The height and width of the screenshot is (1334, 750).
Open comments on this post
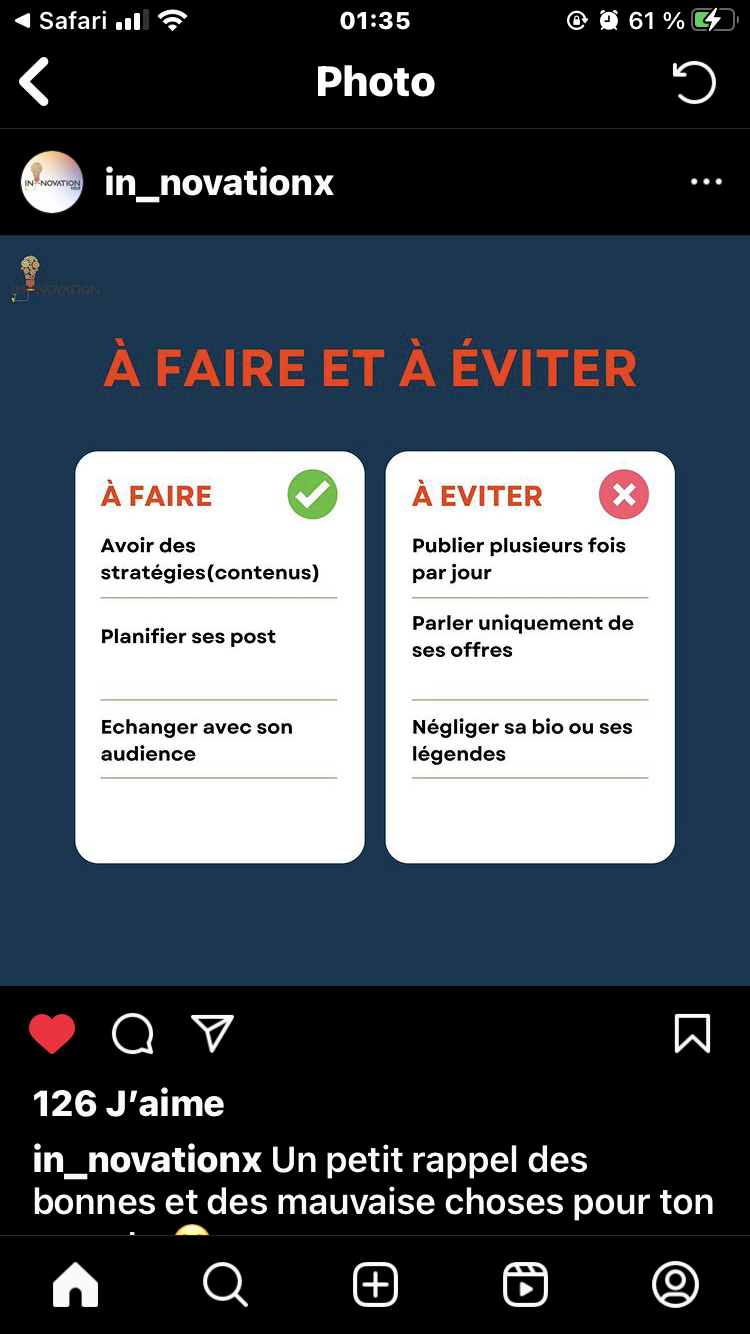pyautogui.click(x=132, y=1034)
